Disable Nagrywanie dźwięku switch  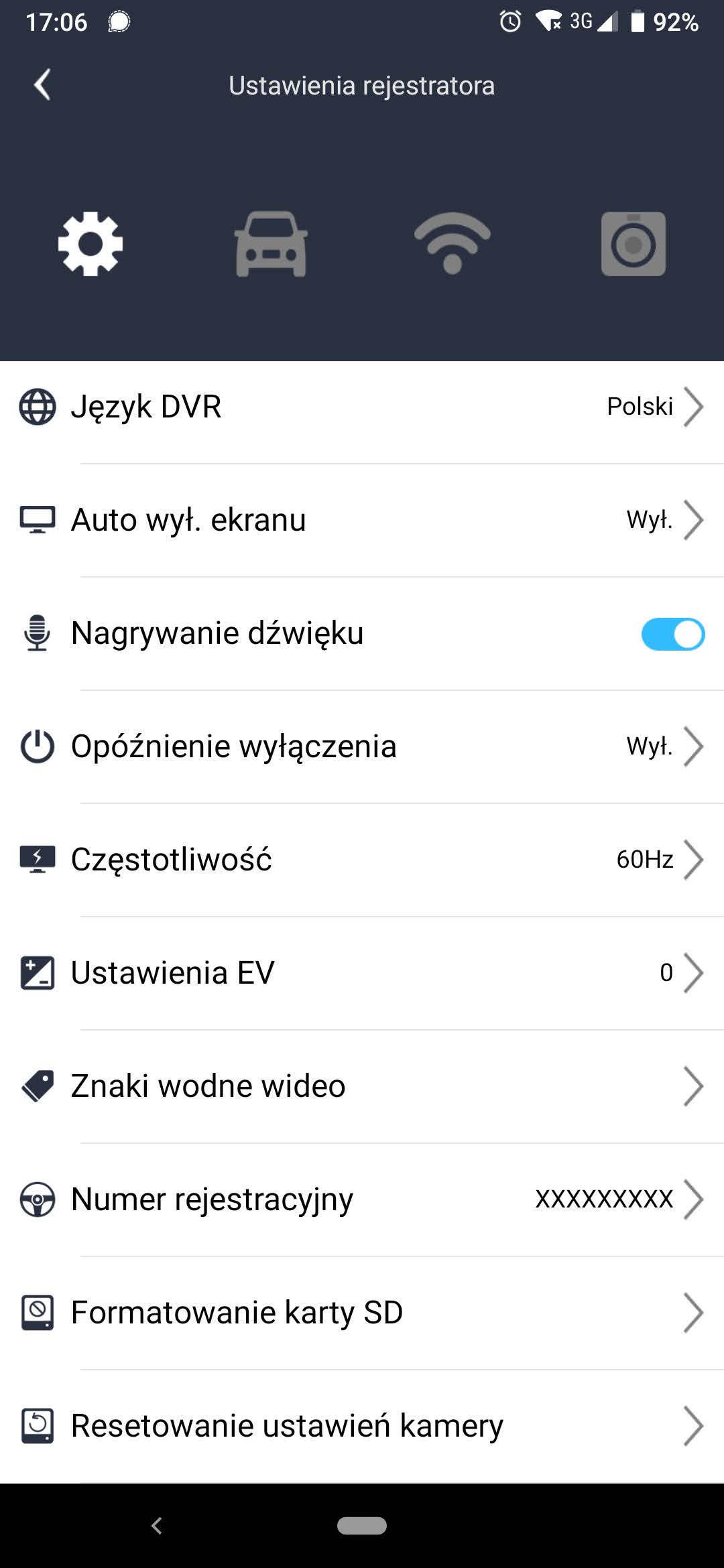pos(672,634)
